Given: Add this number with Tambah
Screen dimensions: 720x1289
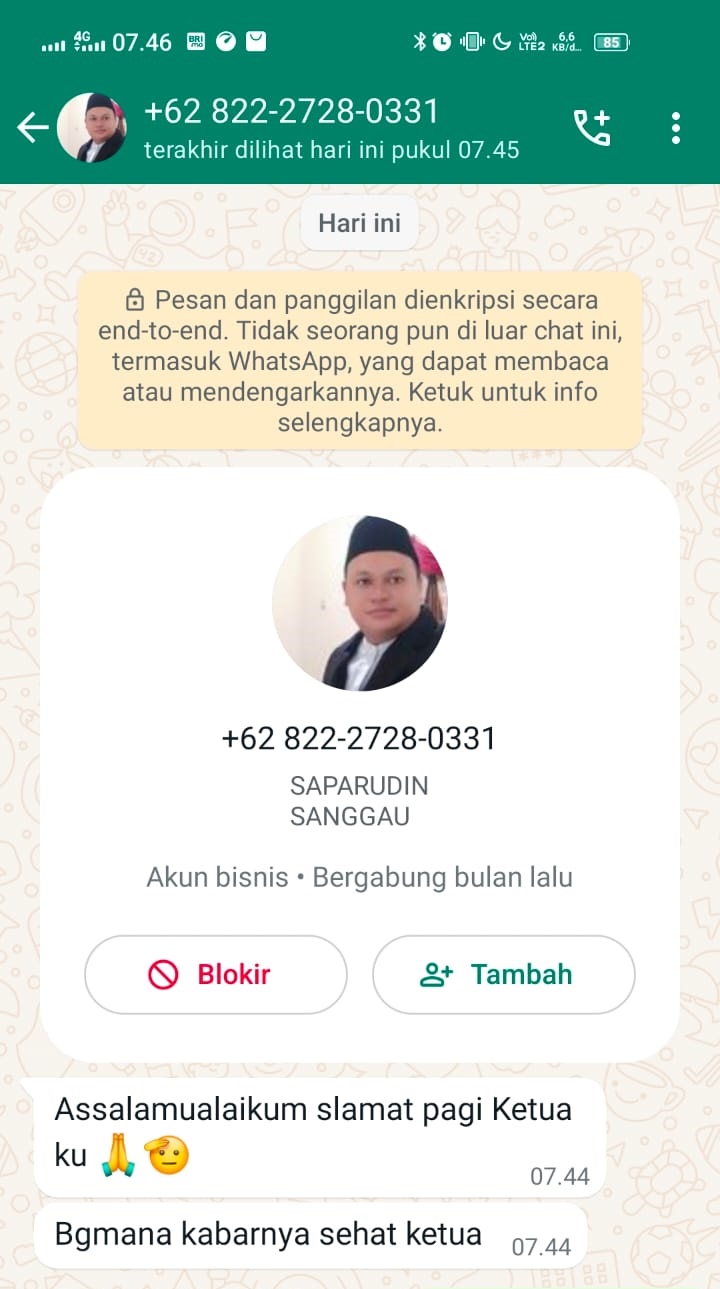Looking at the screenshot, I should coord(503,974).
